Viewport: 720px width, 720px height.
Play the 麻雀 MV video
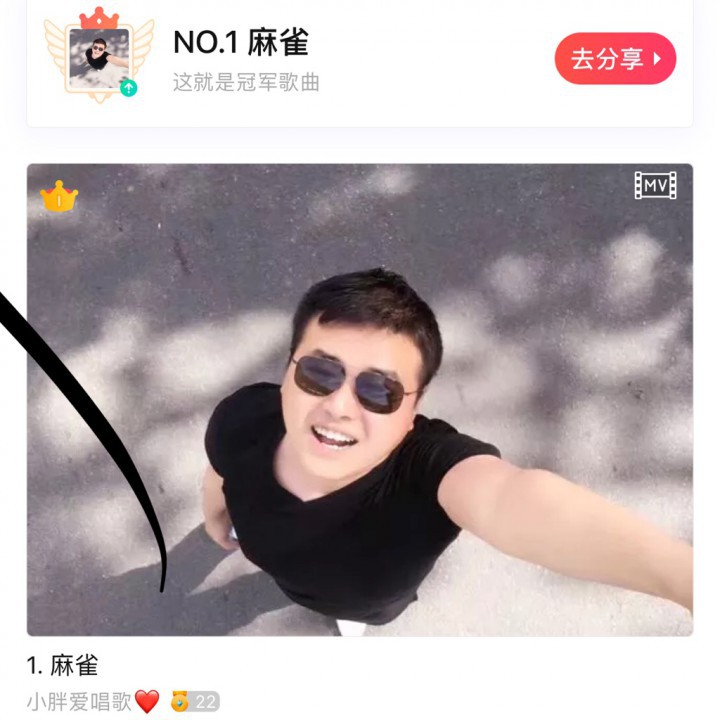click(360, 400)
